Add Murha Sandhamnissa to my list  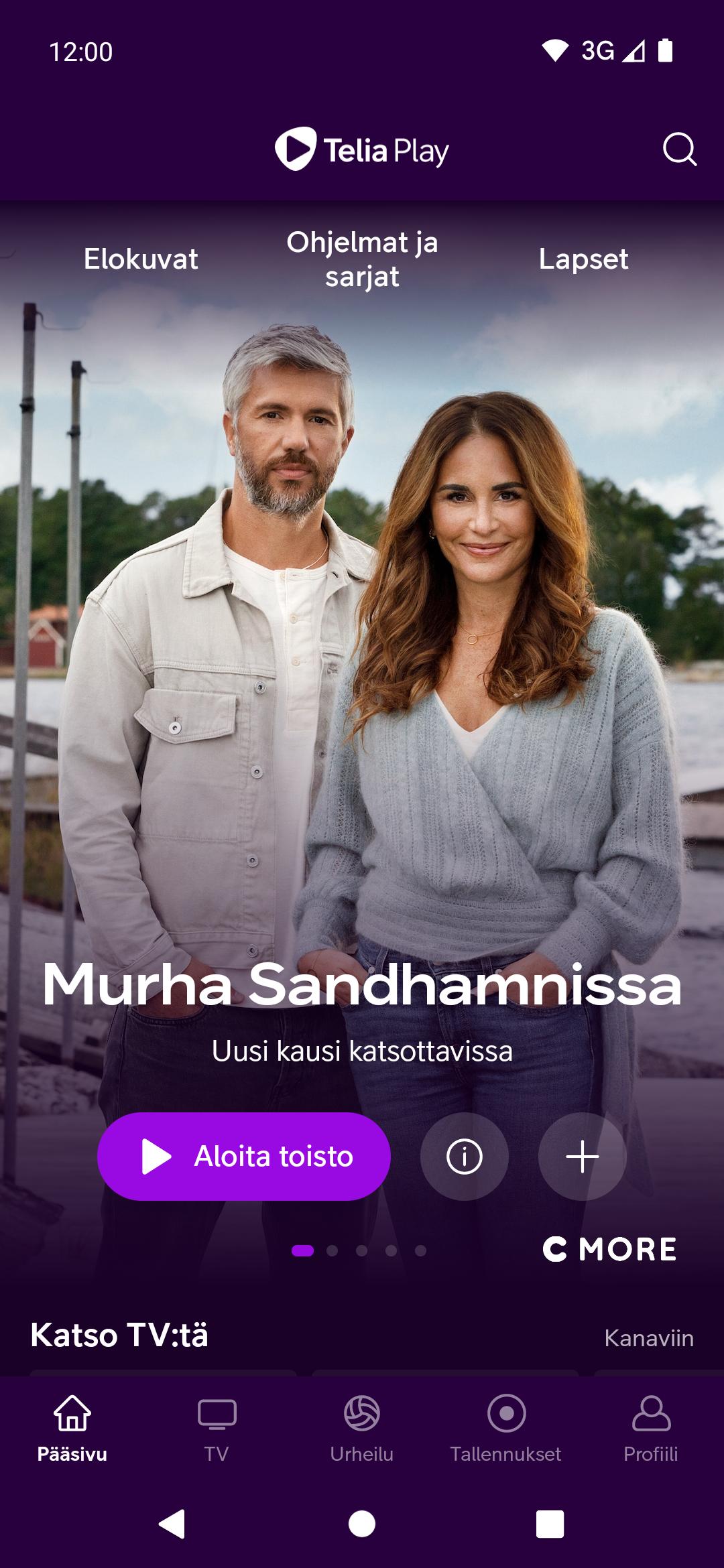583,1156
